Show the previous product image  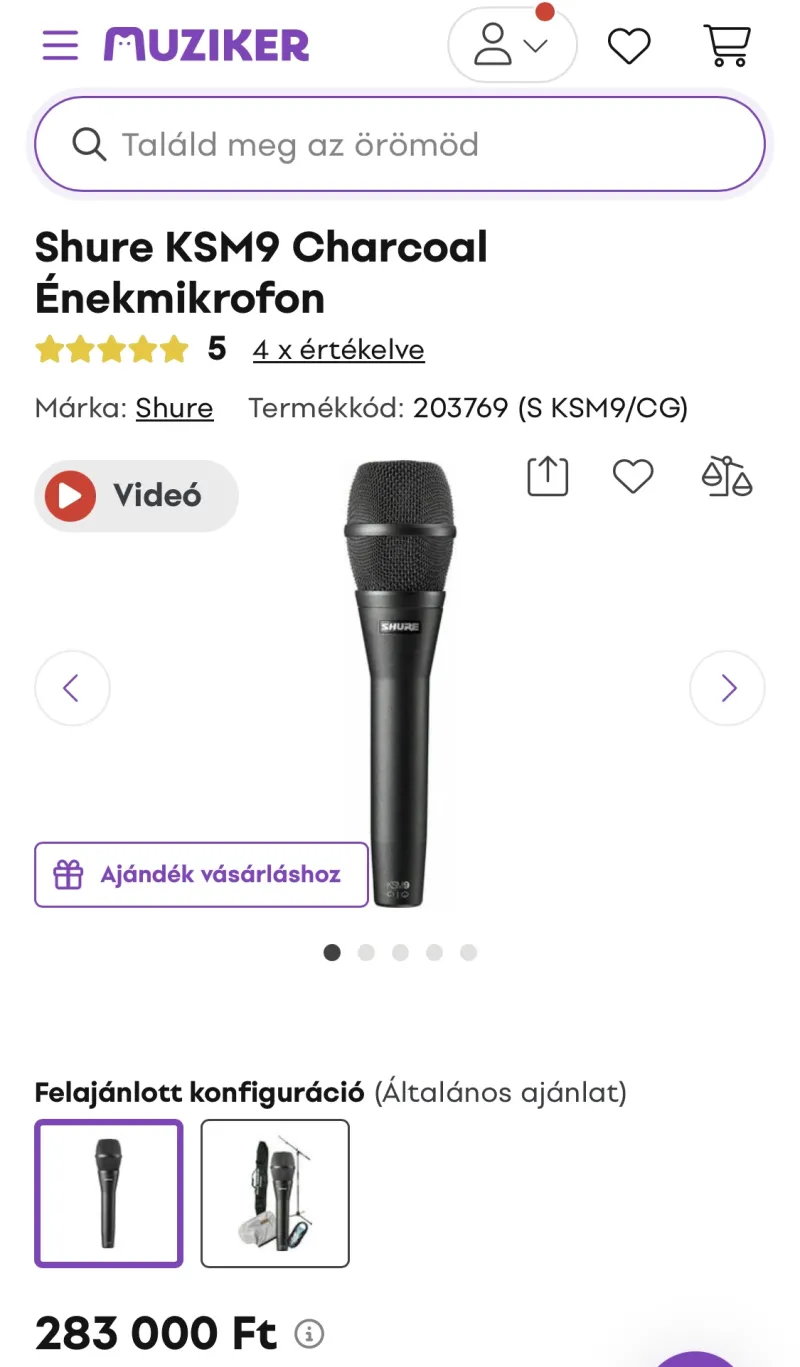coord(72,688)
